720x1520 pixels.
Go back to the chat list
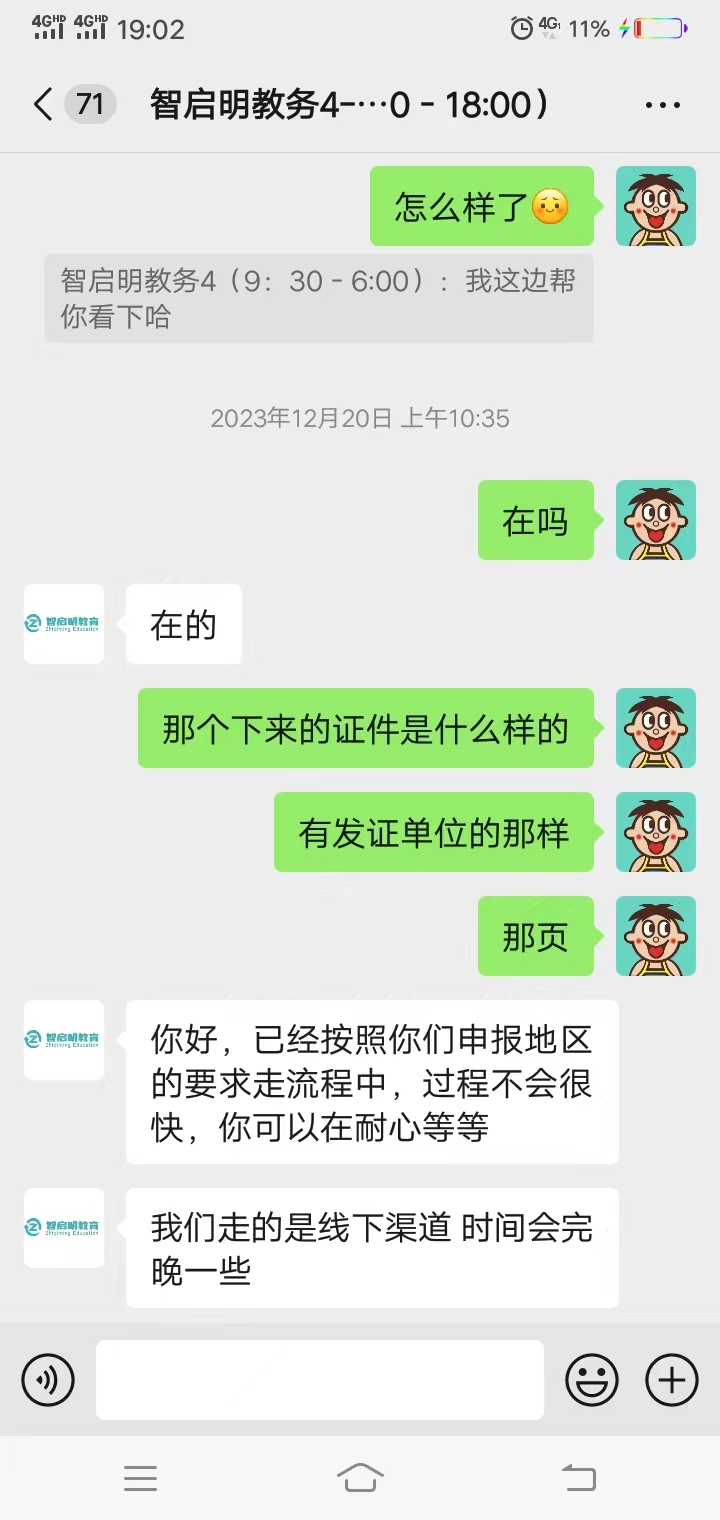tap(43, 104)
